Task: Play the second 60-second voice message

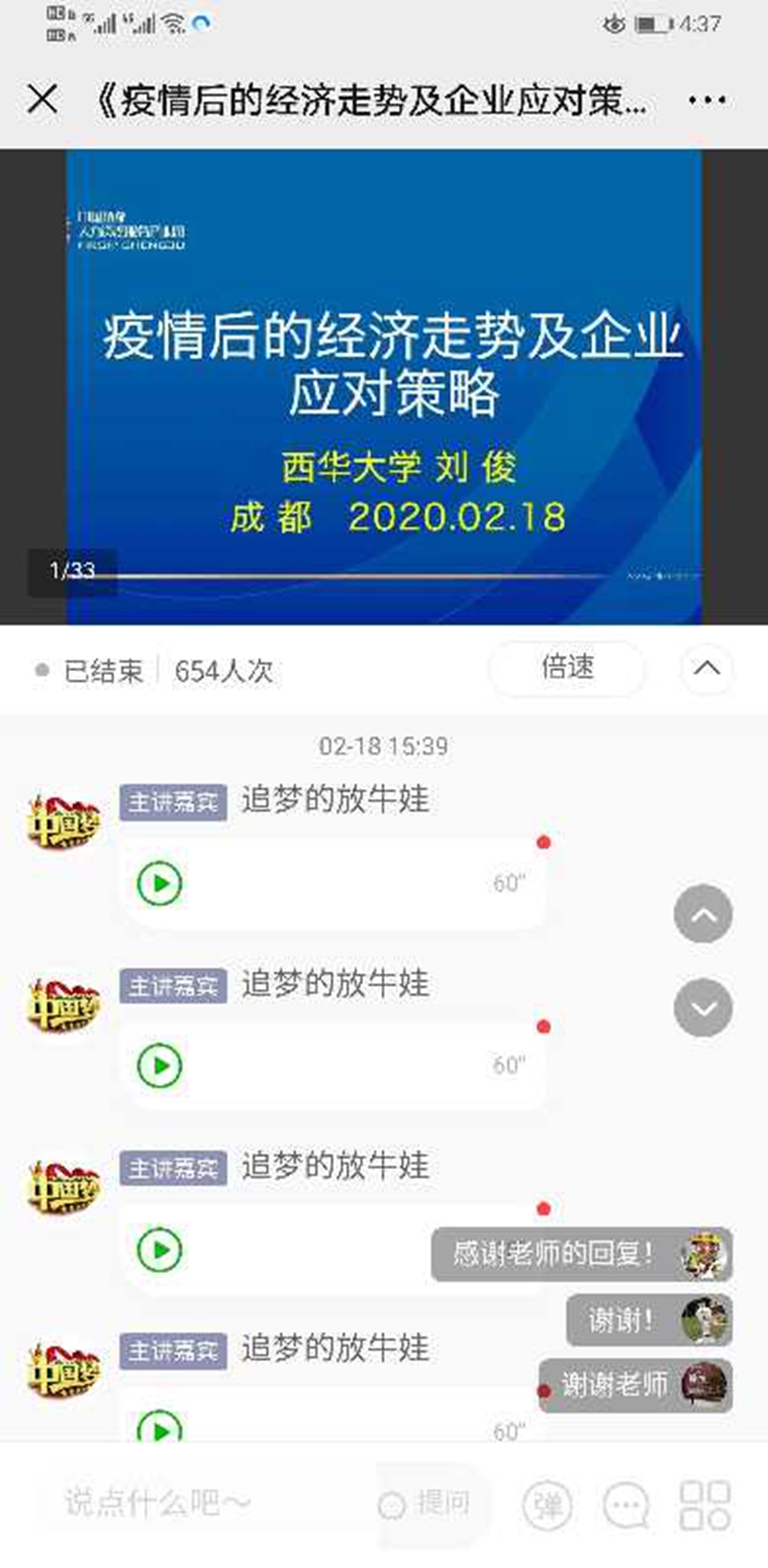Action: tap(160, 1065)
